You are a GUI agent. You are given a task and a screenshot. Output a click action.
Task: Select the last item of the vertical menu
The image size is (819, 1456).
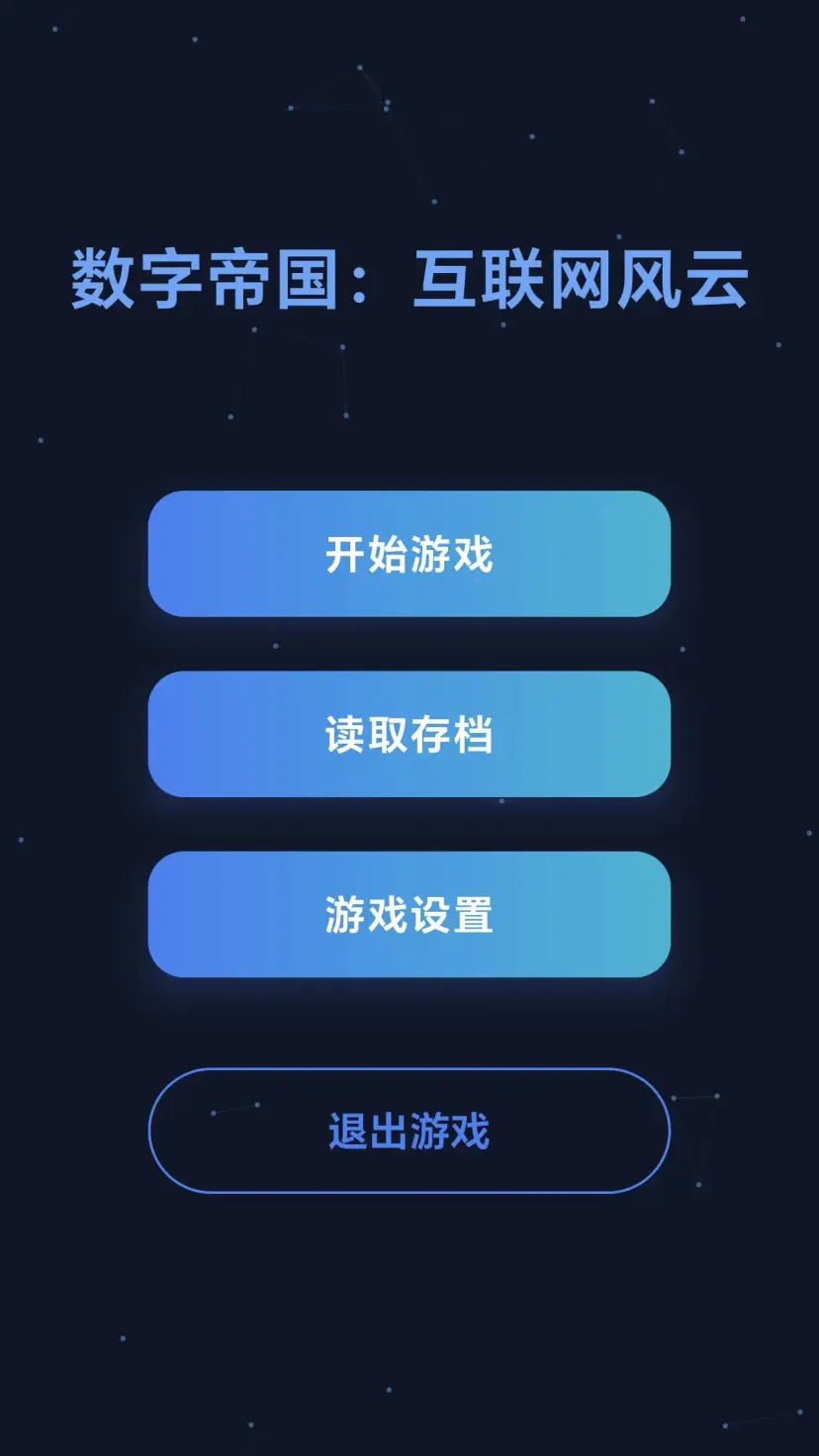point(409,1129)
